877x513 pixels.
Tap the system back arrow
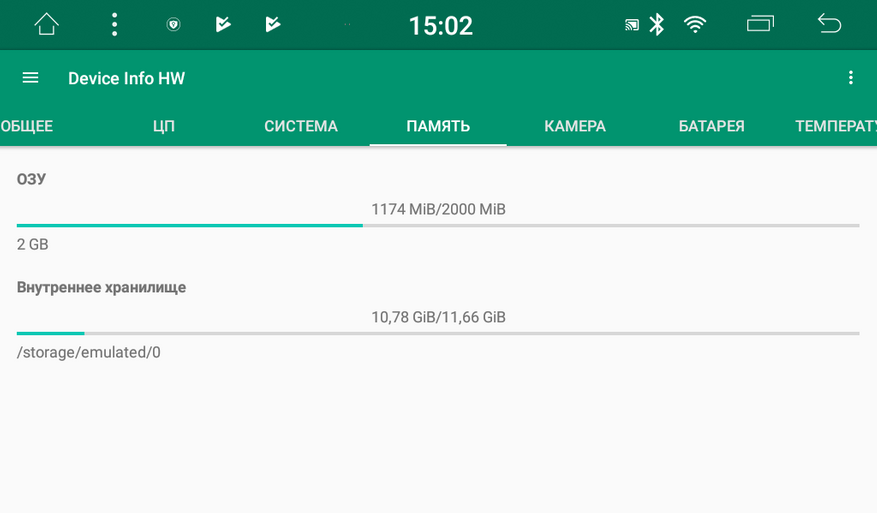829,25
